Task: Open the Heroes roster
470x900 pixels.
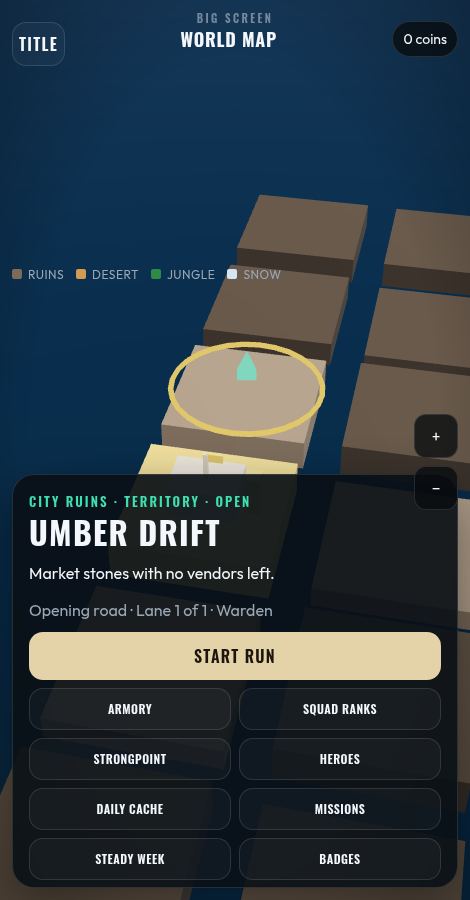Action: (x=340, y=759)
